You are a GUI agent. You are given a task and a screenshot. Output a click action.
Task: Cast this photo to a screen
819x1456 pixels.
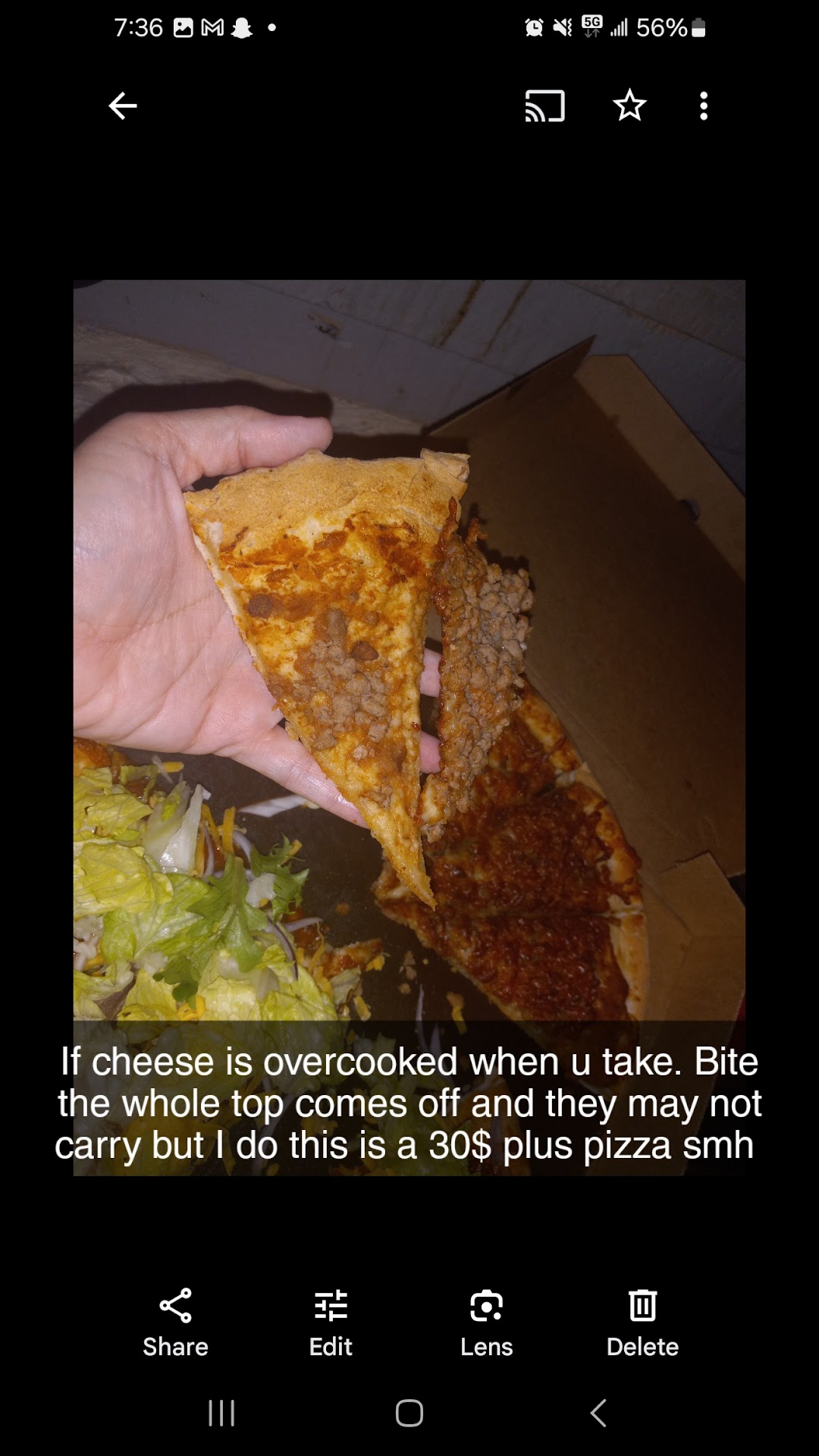544,106
